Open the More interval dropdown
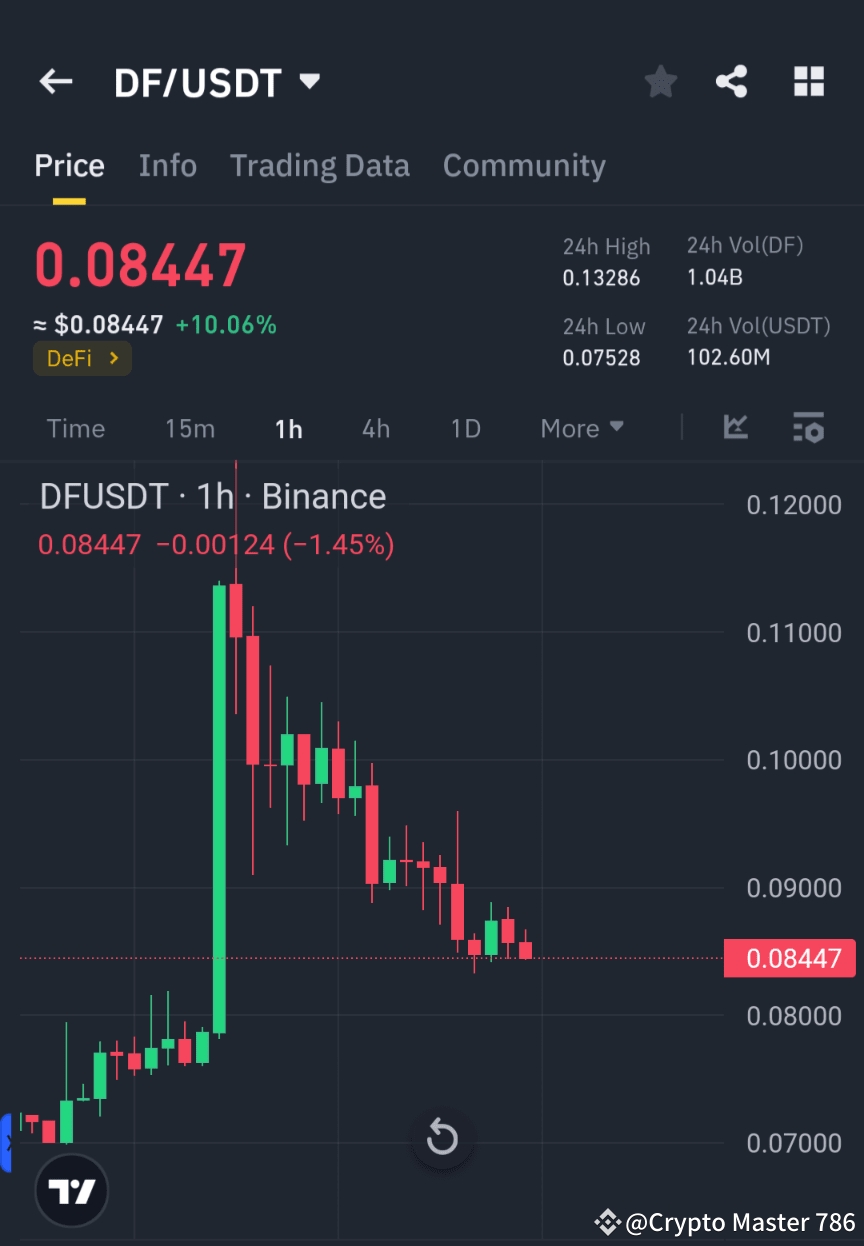The image size is (864, 1246). click(x=581, y=428)
